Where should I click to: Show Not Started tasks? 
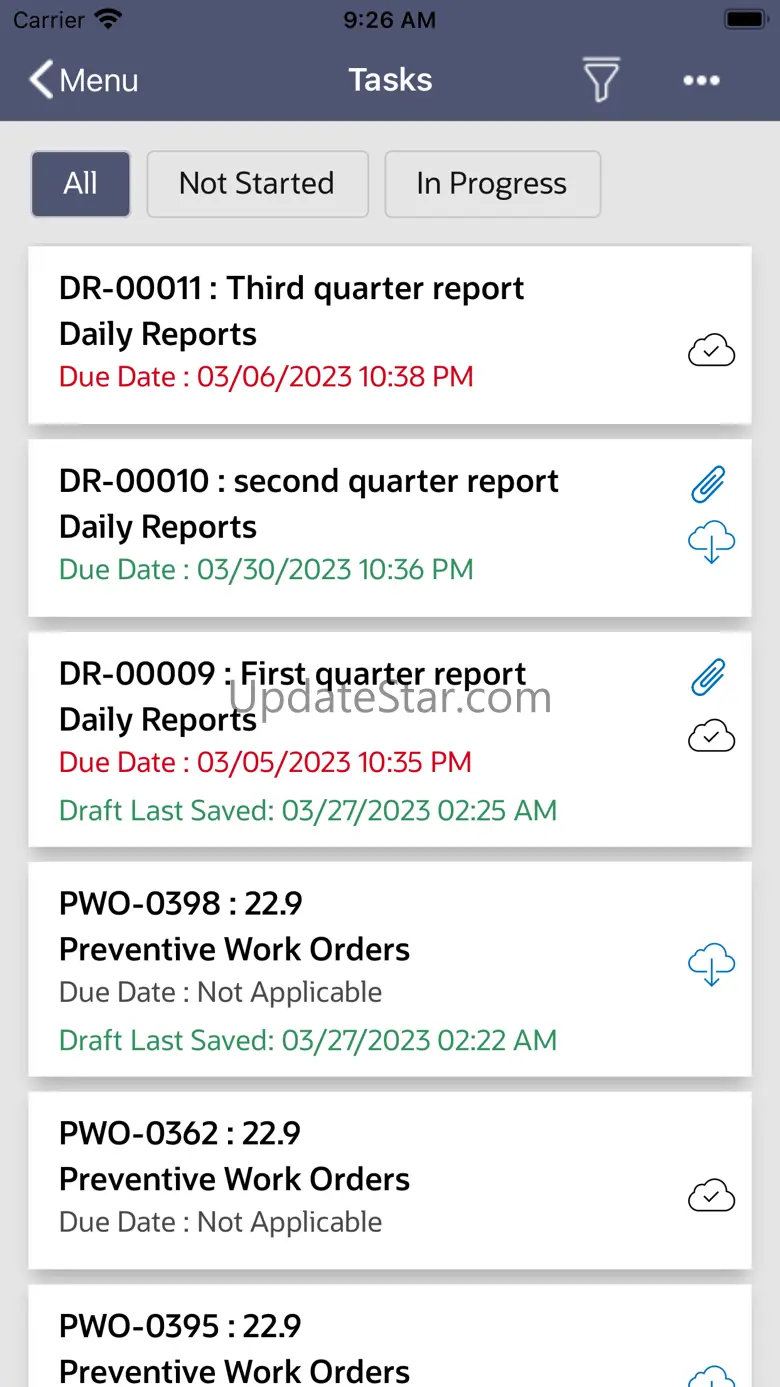coord(257,184)
